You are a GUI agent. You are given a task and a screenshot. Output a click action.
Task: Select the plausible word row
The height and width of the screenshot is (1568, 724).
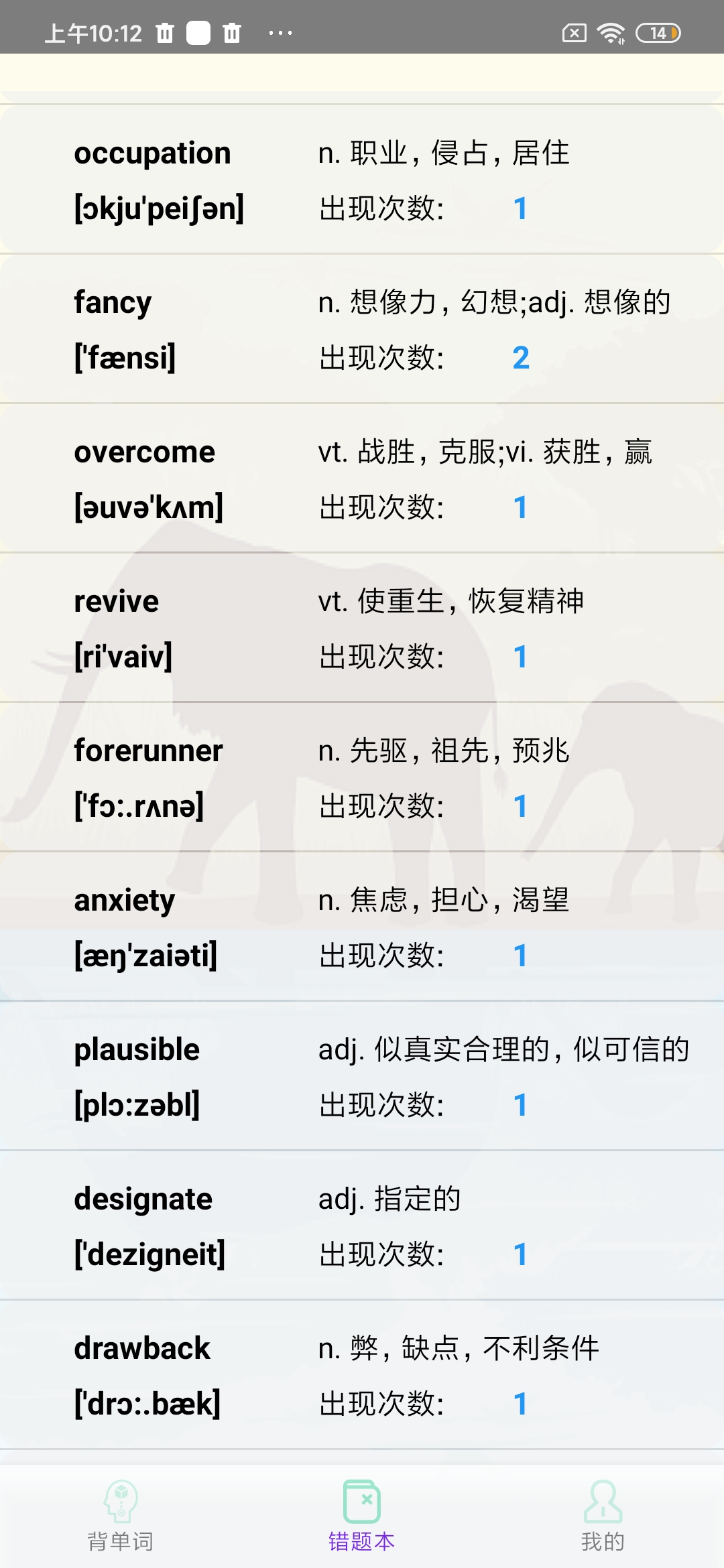[362, 1076]
